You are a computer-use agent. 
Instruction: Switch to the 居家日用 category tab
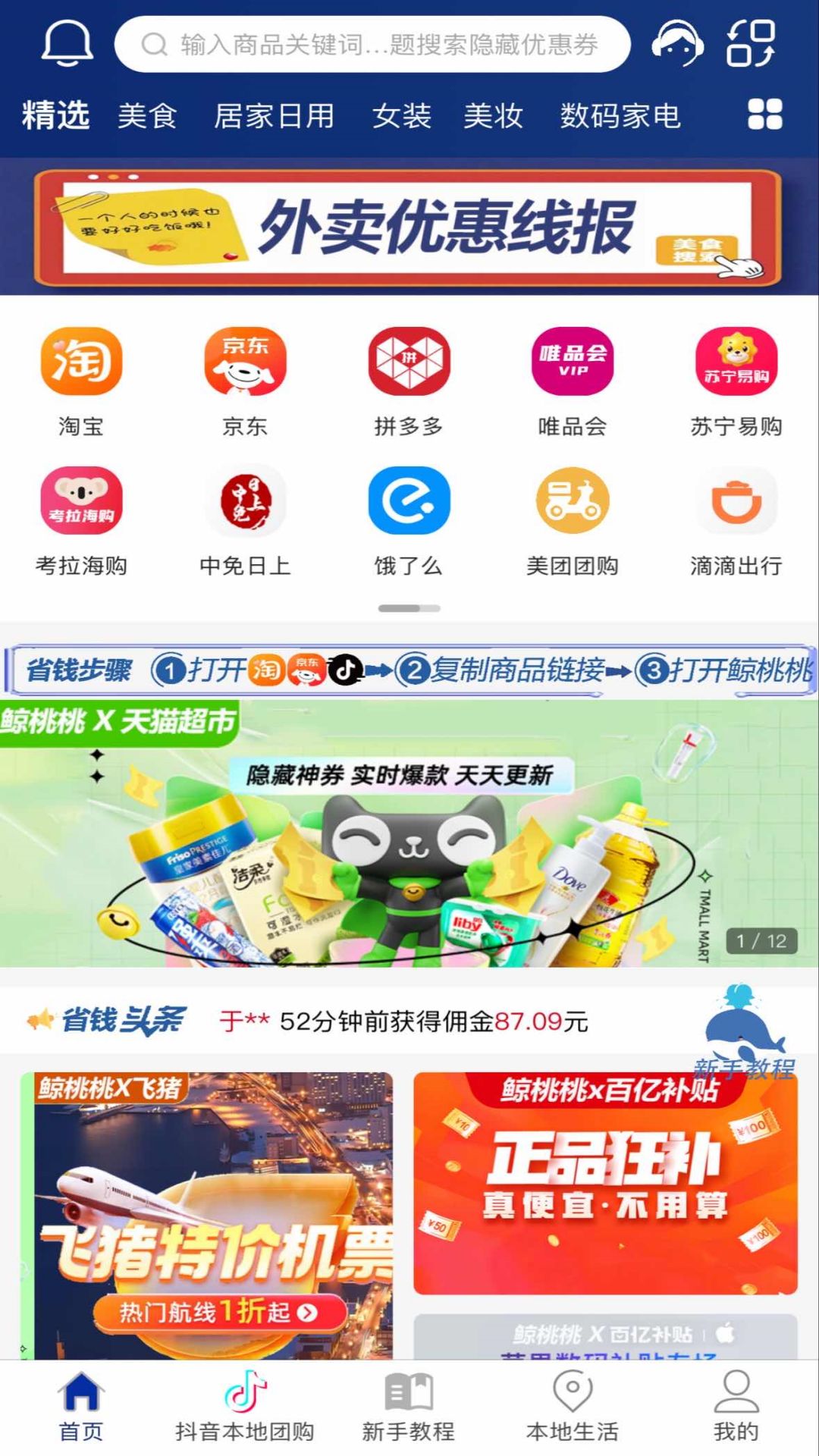click(275, 116)
